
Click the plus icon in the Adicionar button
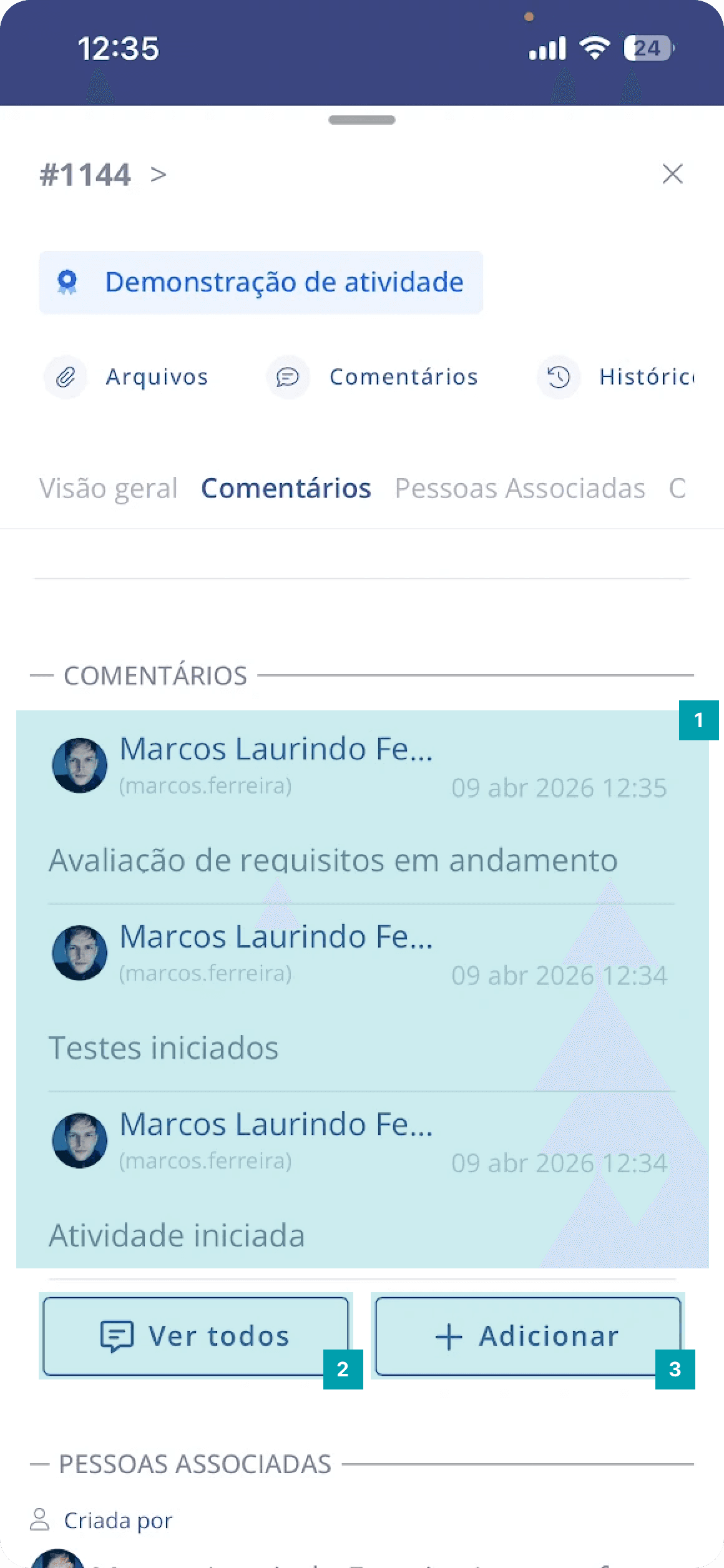tap(448, 1336)
